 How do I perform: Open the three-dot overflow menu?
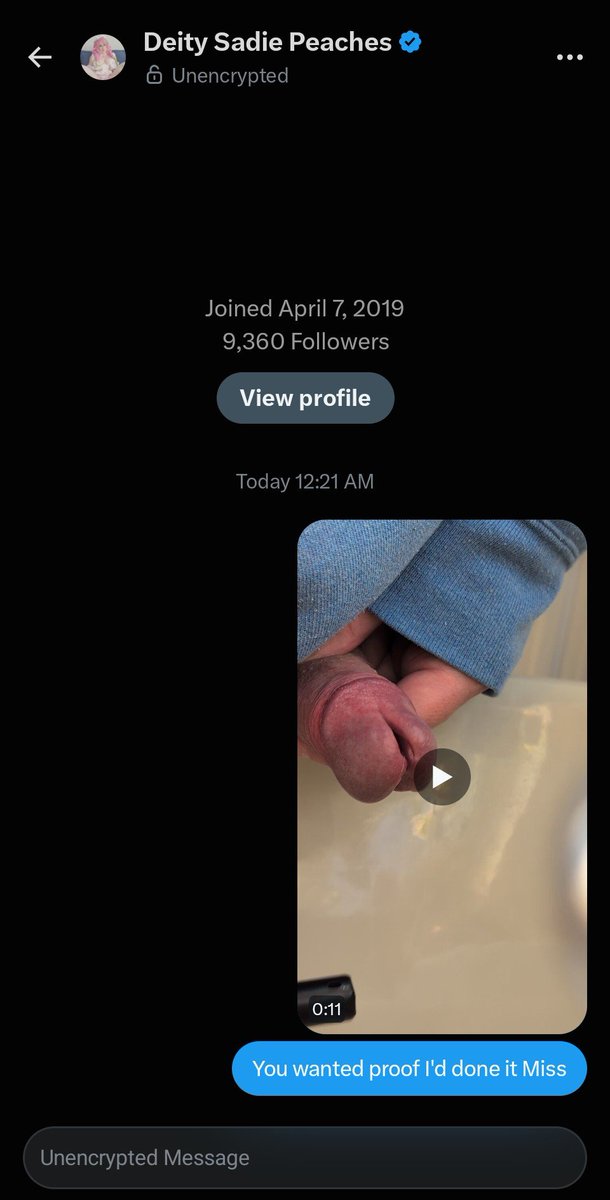pyautogui.click(x=569, y=58)
